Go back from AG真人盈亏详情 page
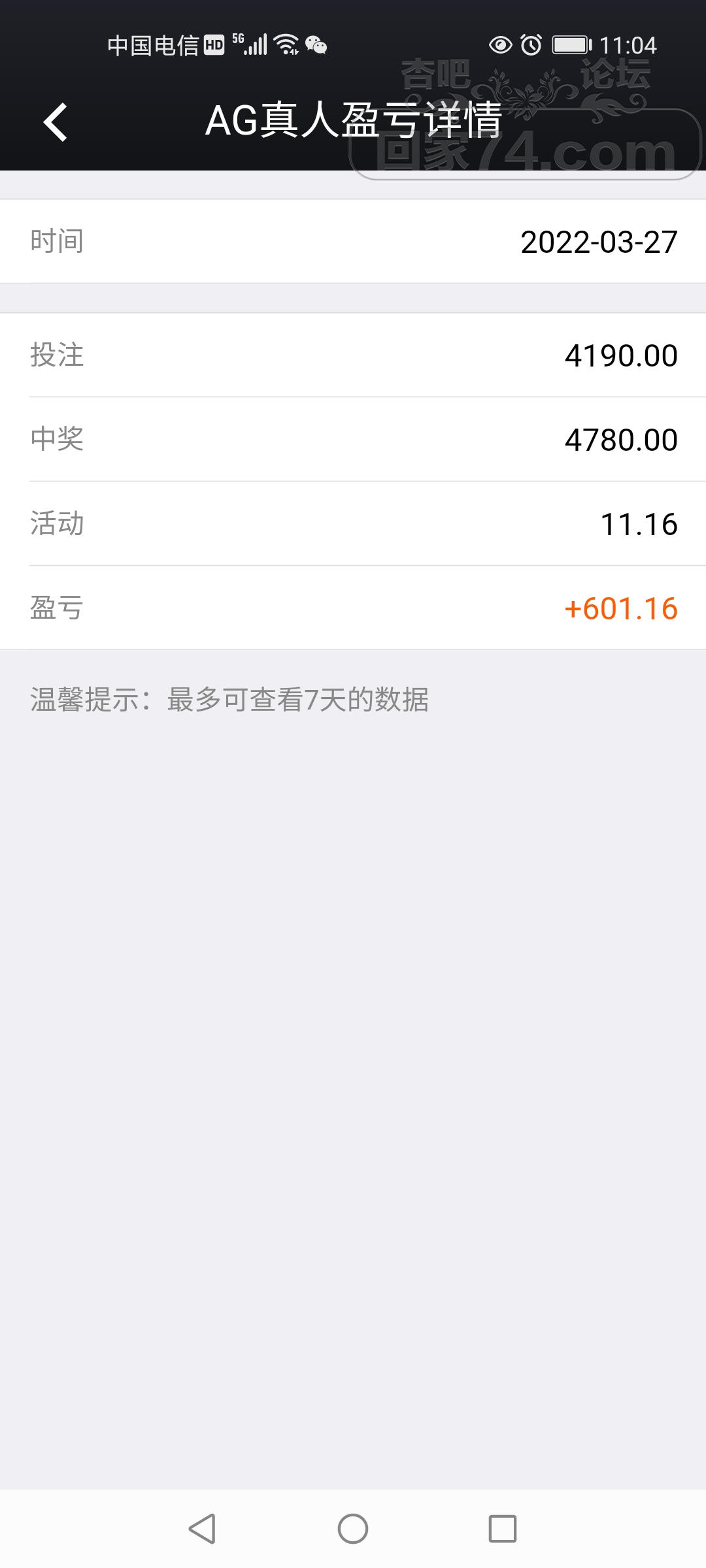The width and height of the screenshot is (706, 1568). click(x=56, y=122)
